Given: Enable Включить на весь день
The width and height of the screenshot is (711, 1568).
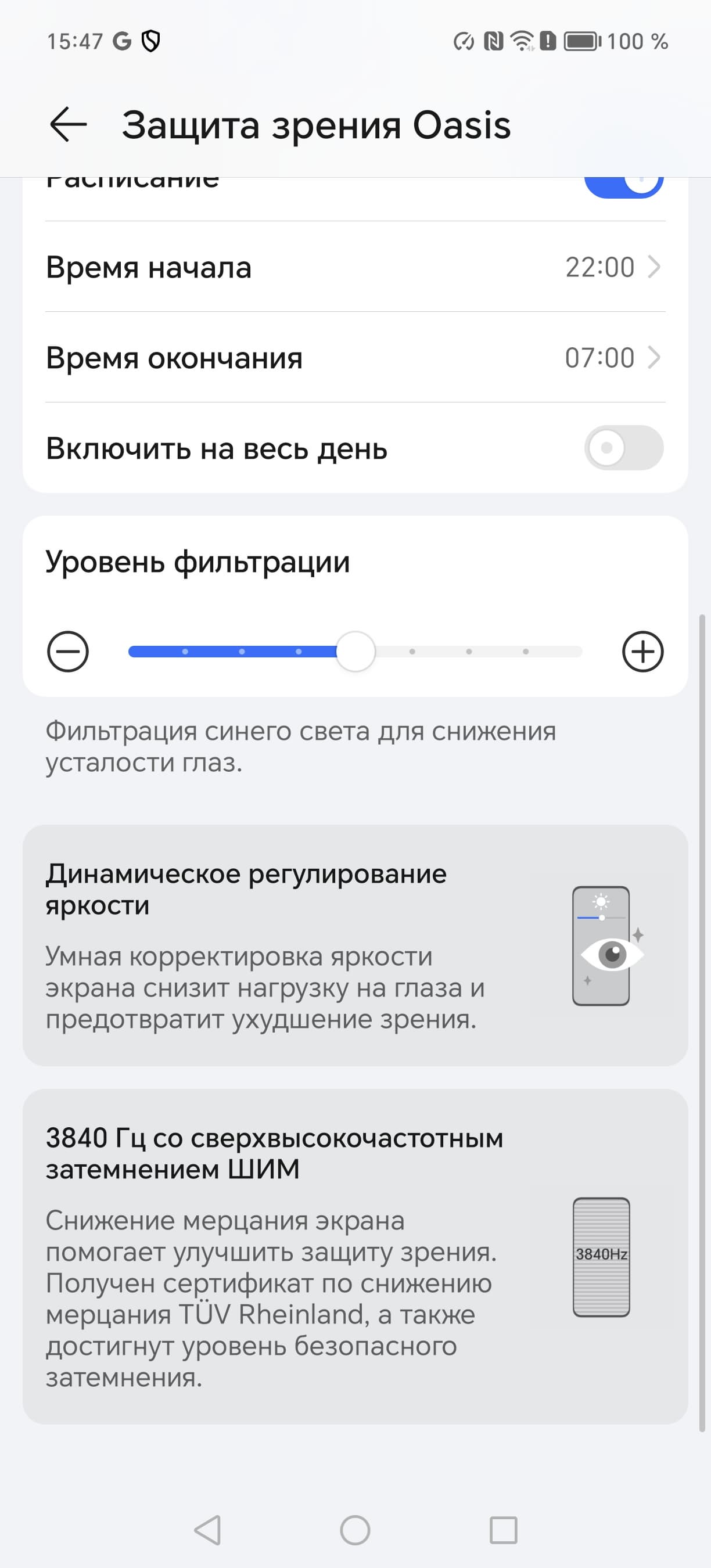Looking at the screenshot, I should point(623,448).
